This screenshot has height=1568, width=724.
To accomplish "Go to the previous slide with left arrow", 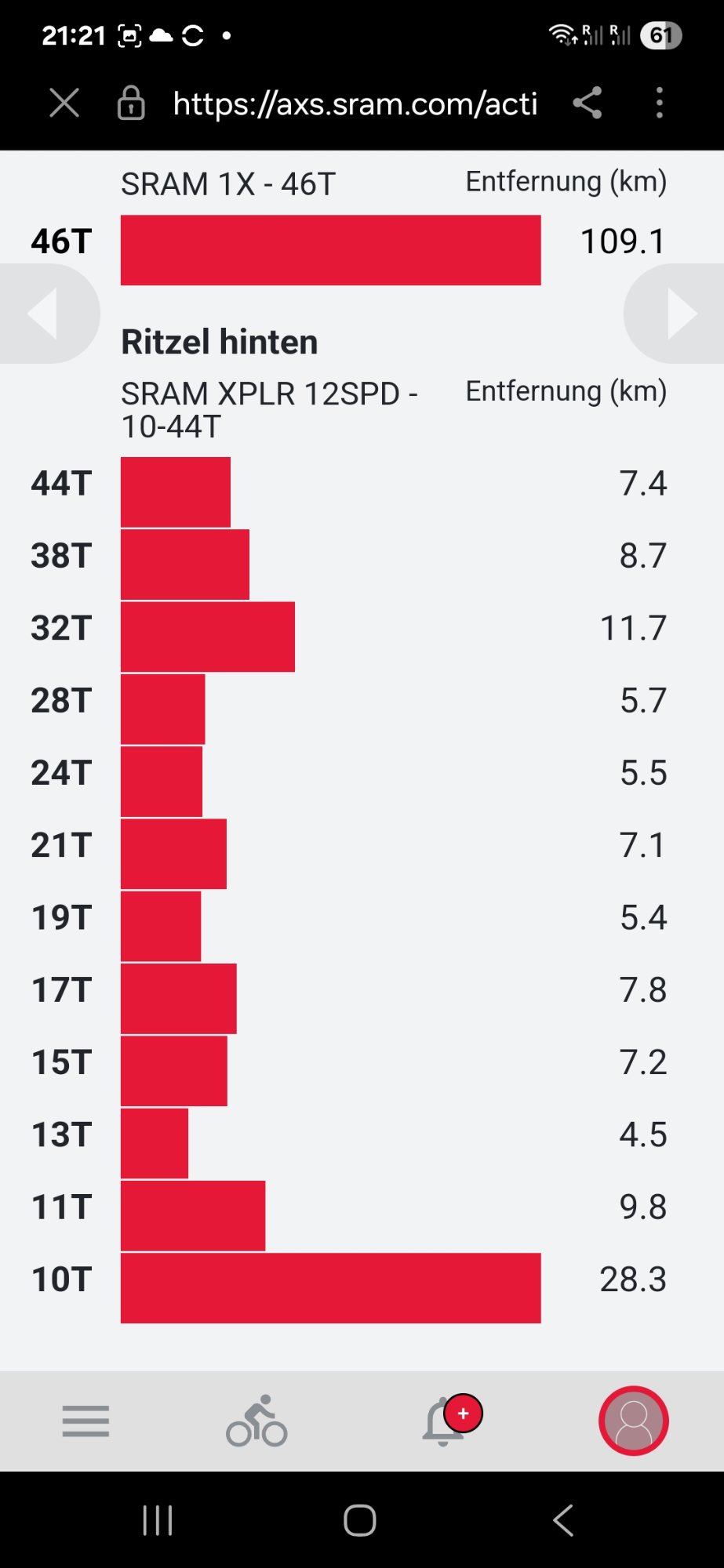I will (x=44, y=314).
